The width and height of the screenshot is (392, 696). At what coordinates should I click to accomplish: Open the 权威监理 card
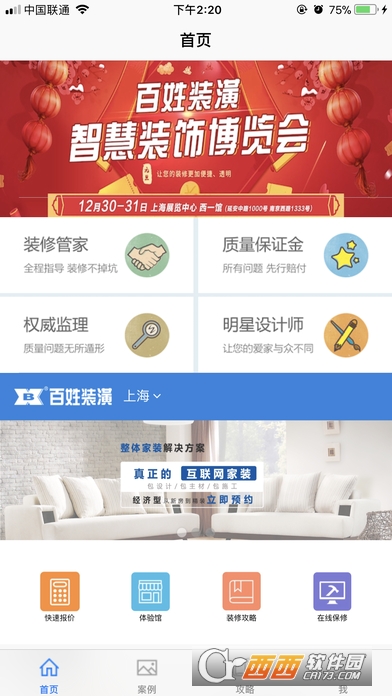96,335
